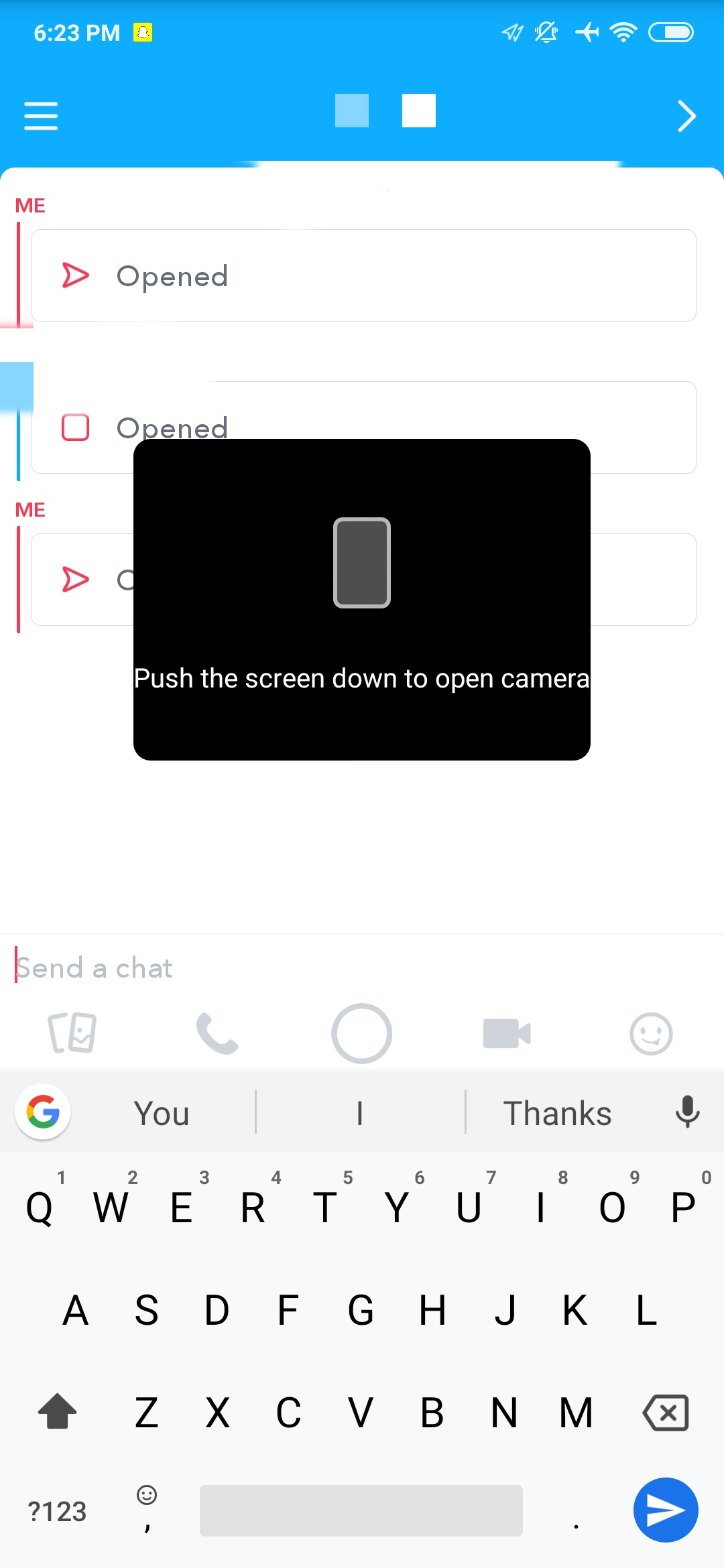Open the hamburger menu
This screenshot has width=724, height=1568.
[41, 116]
